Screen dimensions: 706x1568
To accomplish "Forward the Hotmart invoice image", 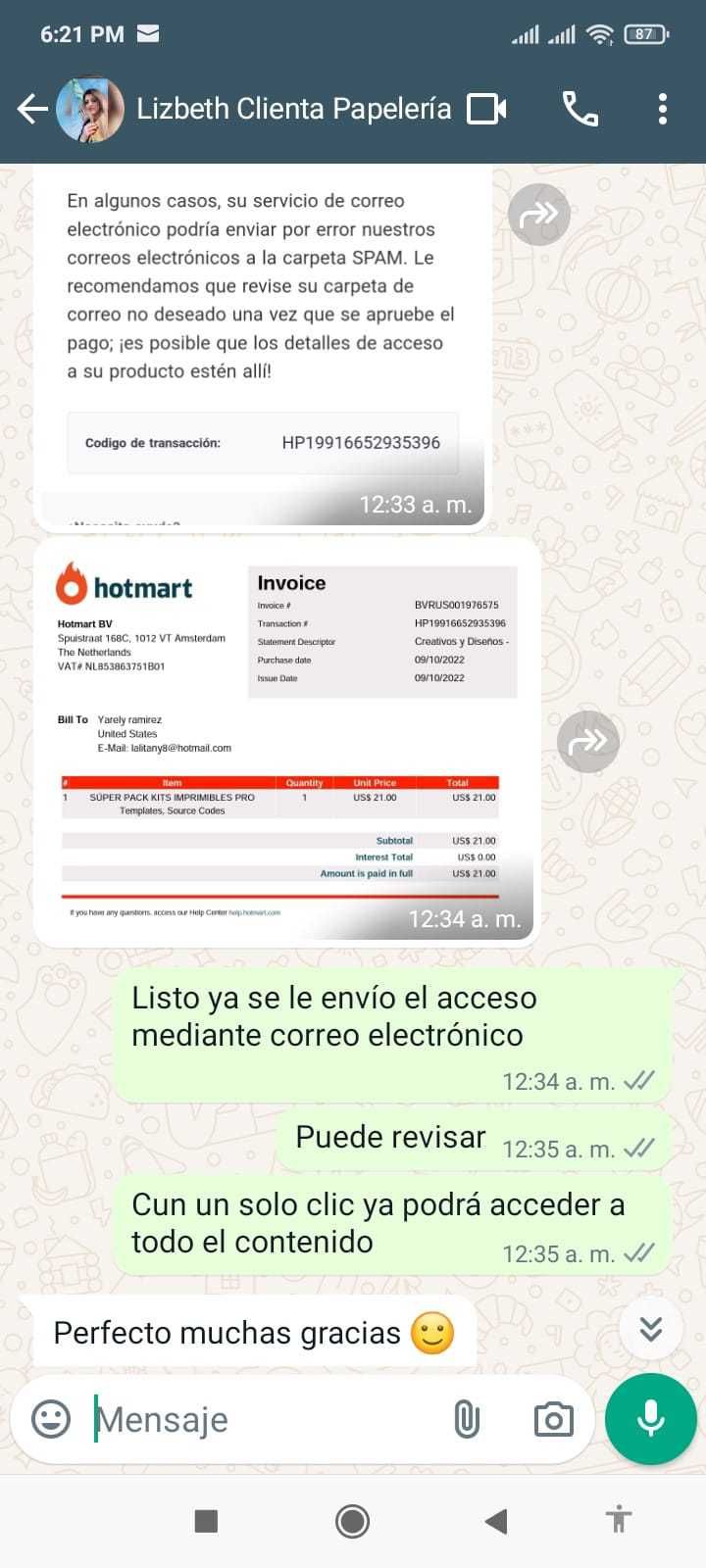I will (x=588, y=741).
